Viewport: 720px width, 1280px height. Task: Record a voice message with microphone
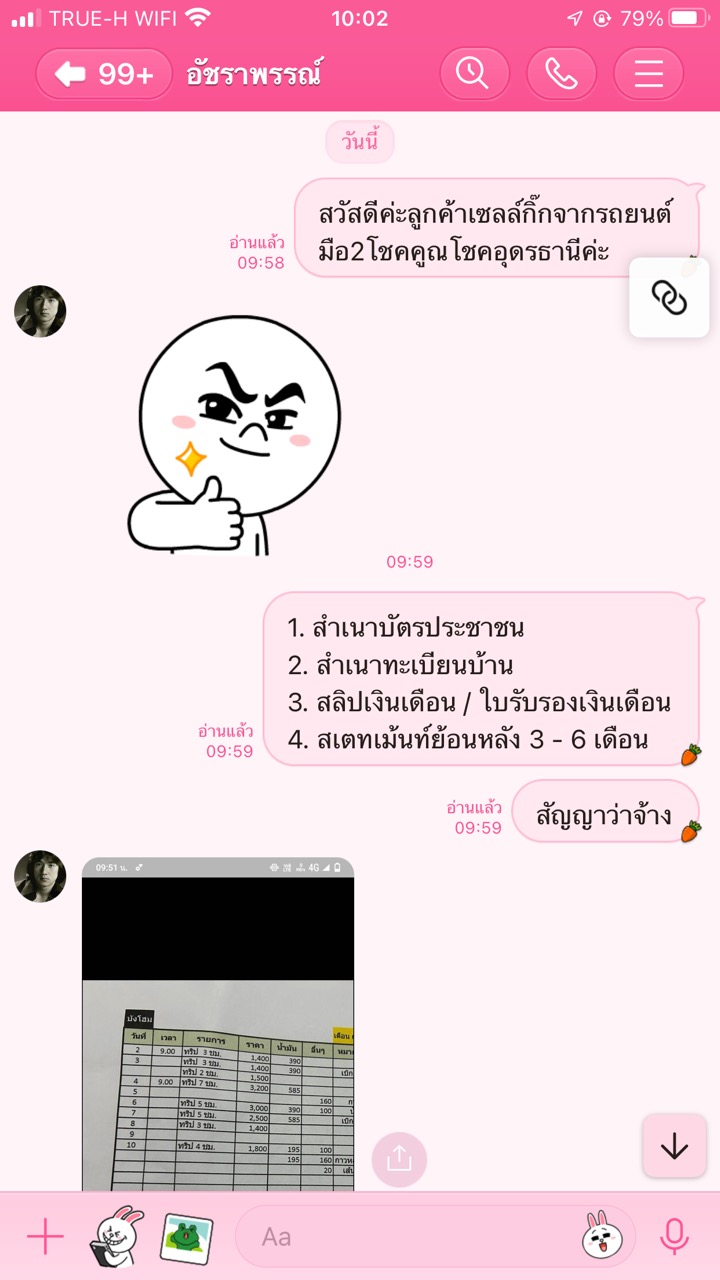pos(675,1237)
